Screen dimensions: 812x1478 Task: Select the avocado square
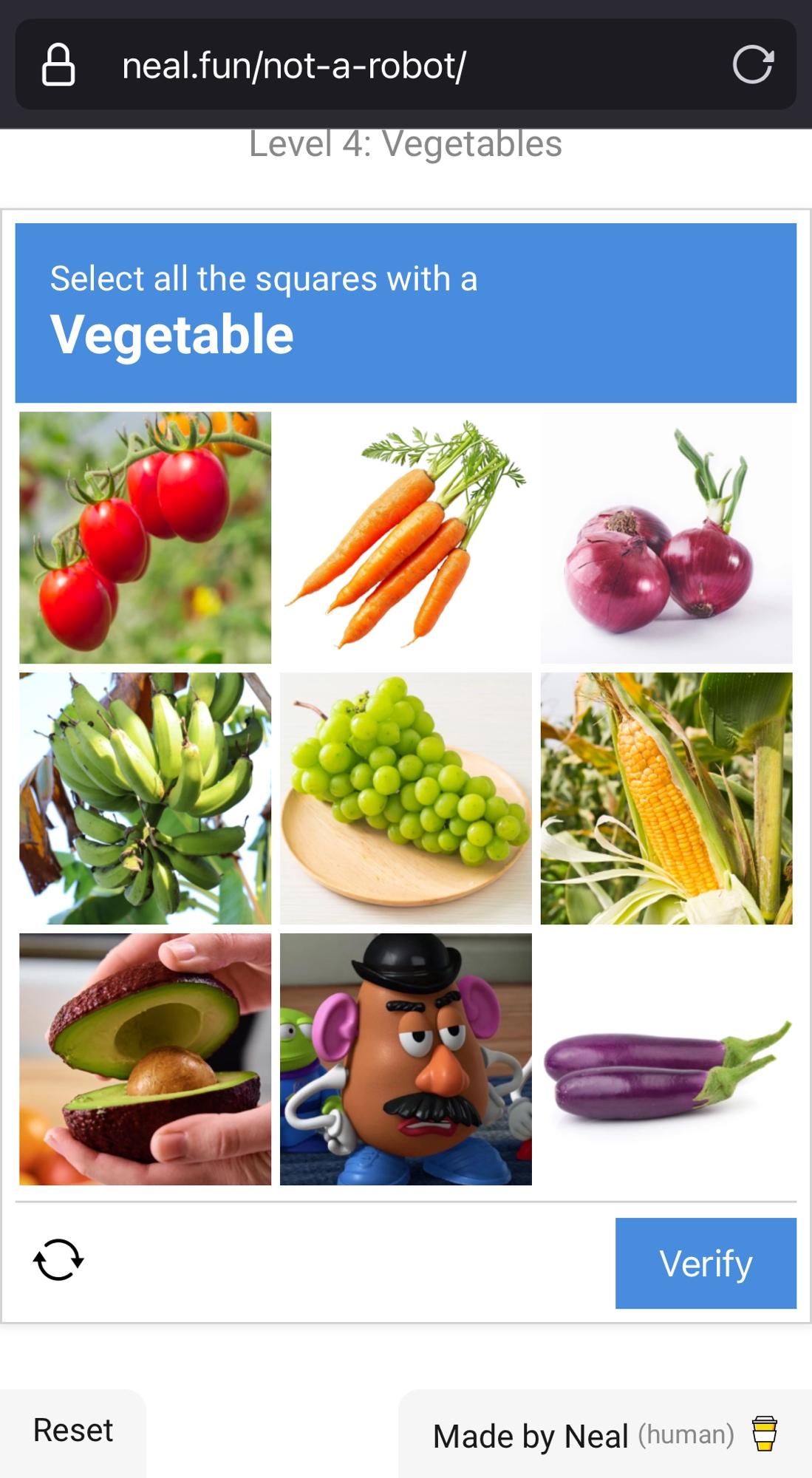(145, 1059)
